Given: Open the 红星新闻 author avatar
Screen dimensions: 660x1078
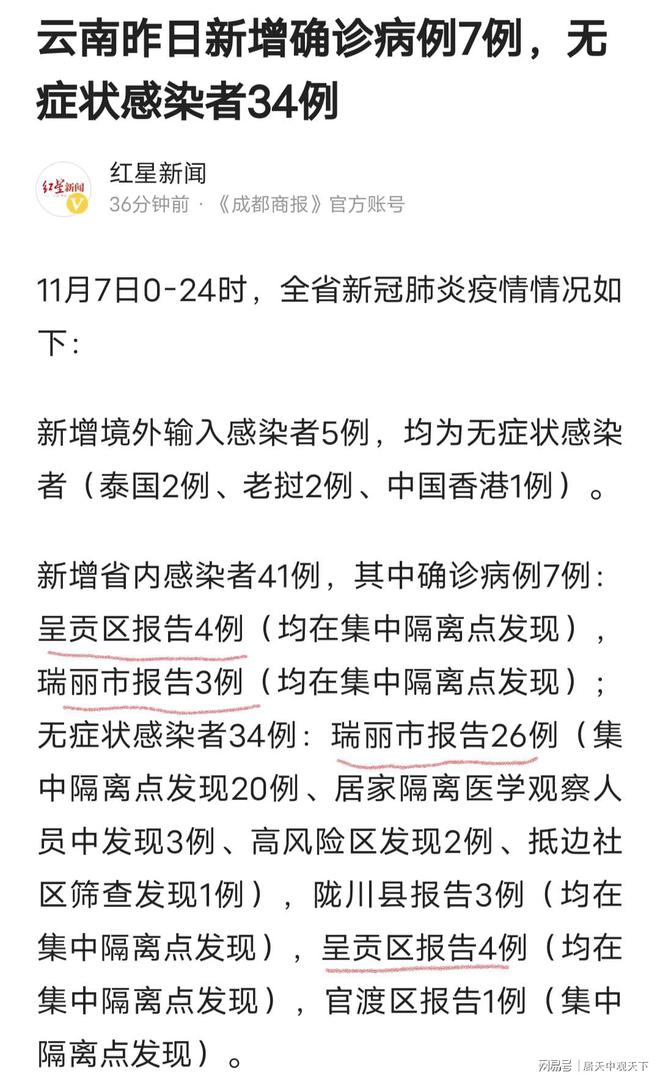Looking at the screenshot, I should point(64,189).
